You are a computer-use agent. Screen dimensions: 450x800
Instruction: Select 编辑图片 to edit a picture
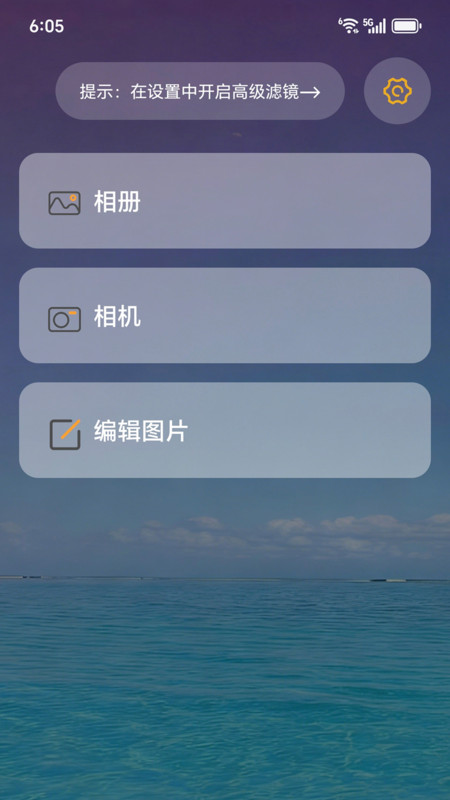224,431
